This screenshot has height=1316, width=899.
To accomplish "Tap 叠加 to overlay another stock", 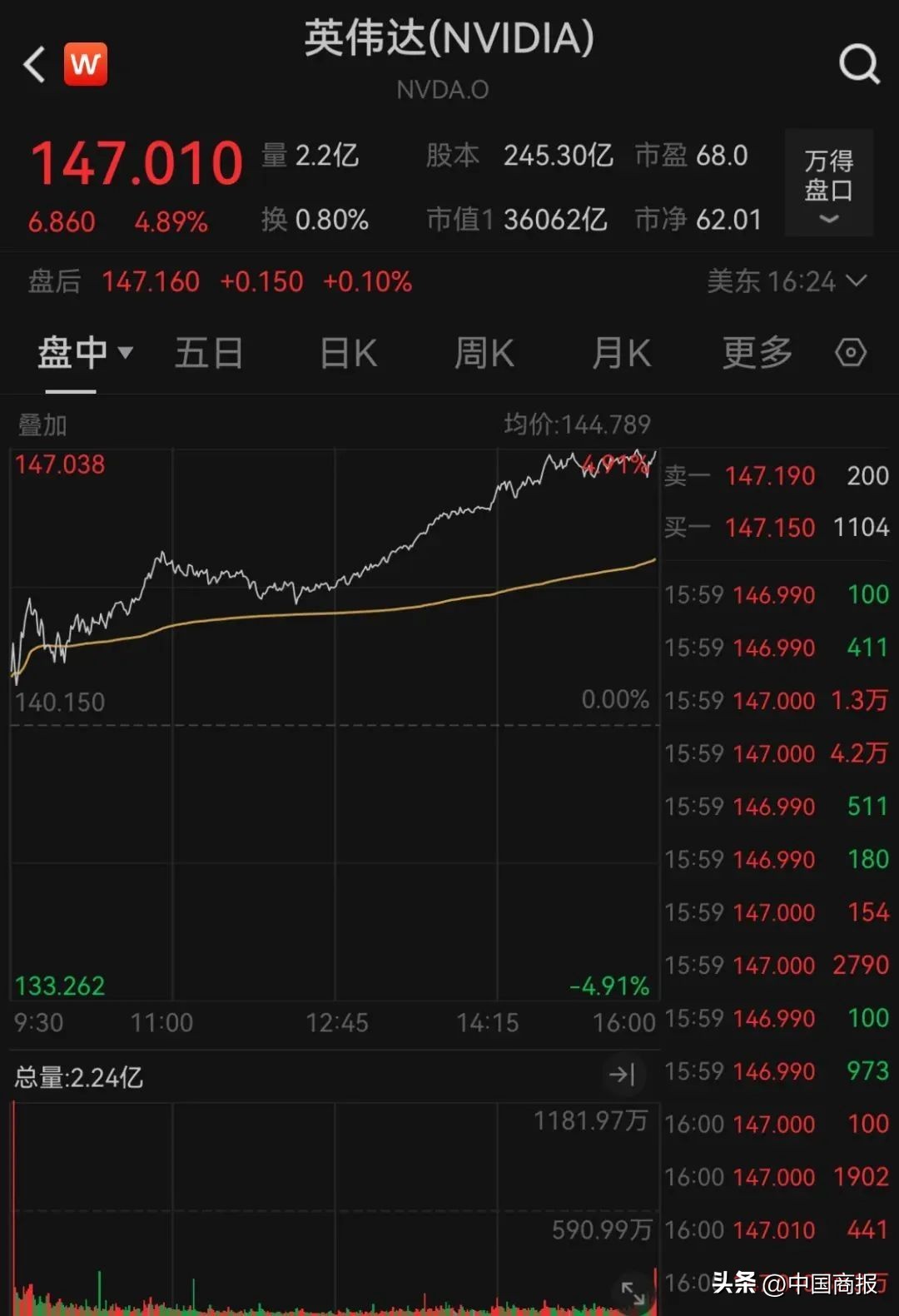I will coord(42,425).
